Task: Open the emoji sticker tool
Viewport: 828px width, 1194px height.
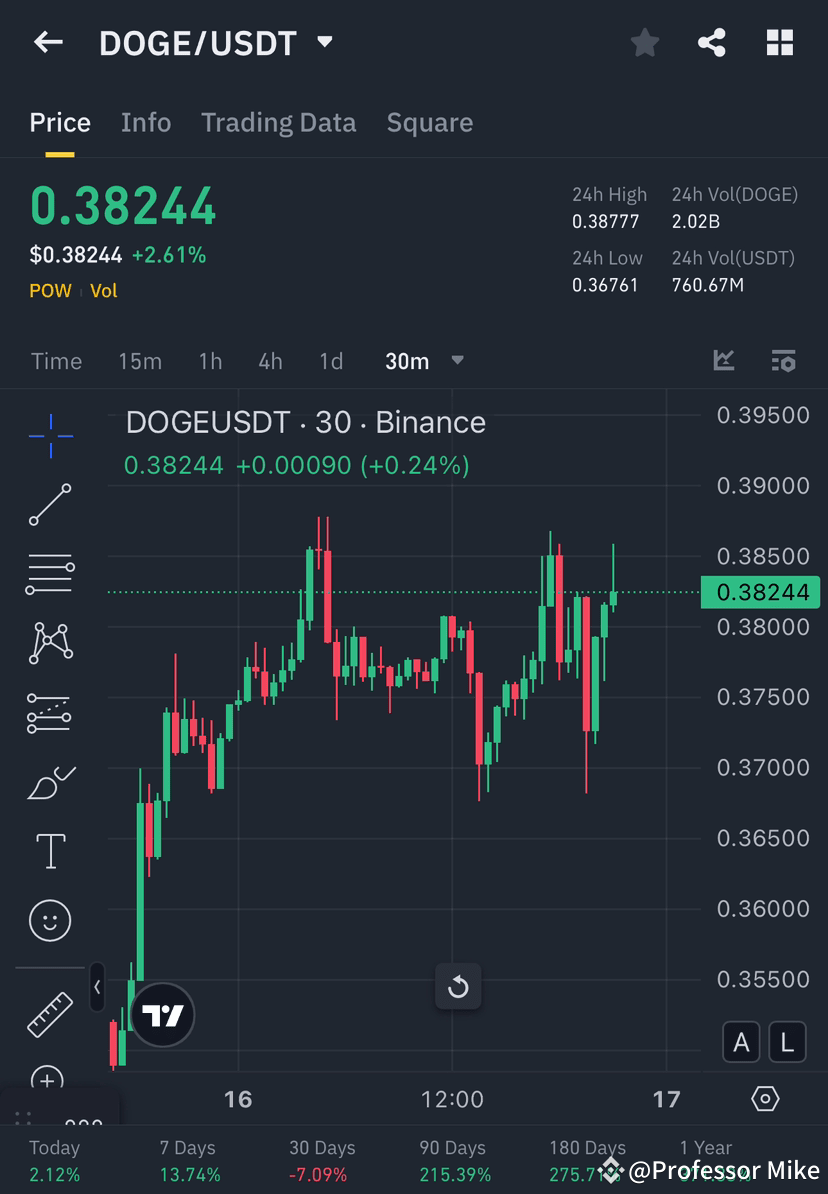Action: click(50, 920)
